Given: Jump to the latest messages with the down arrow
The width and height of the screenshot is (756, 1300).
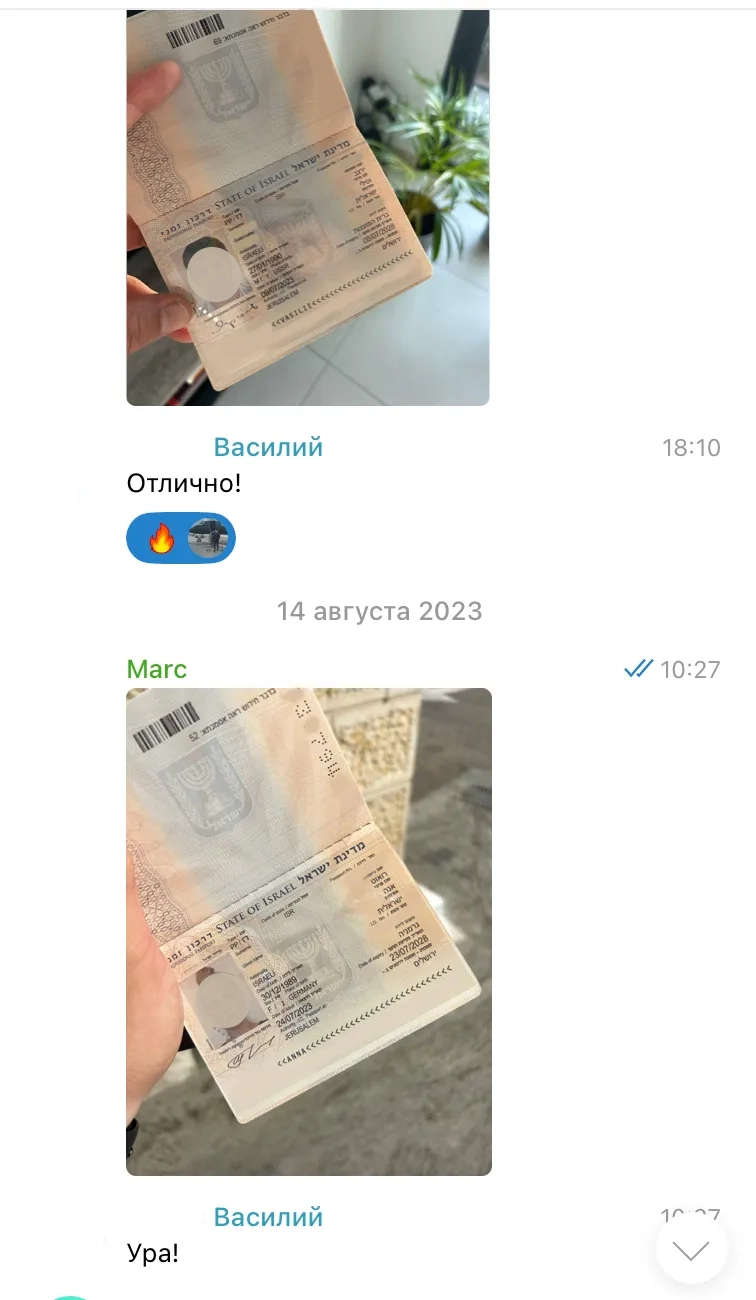Looking at the screenshot, I should (x=691, y=1249).
